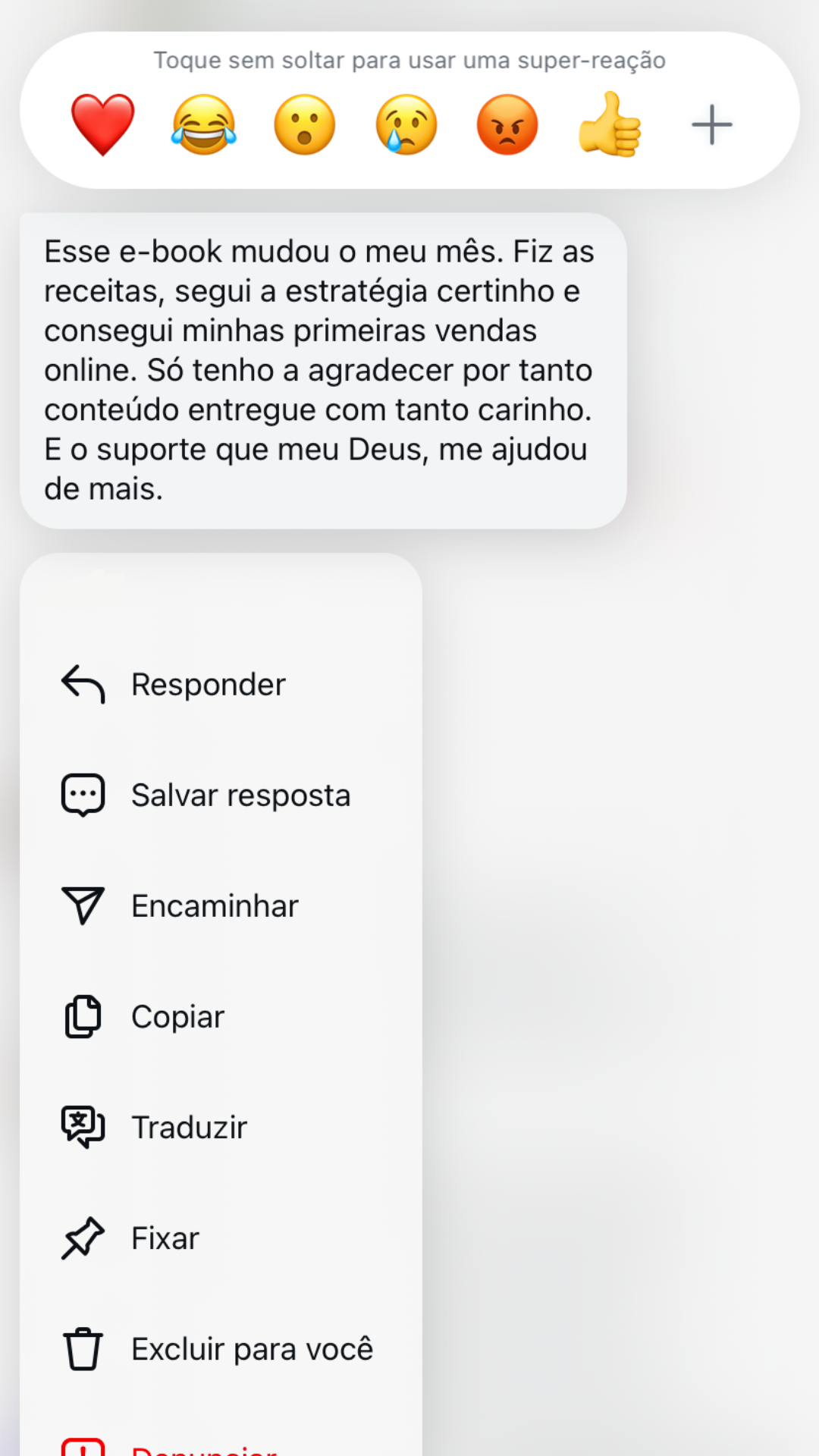
Task: Report the message with Denunciar
Action: pyautogui.click(x=203, y=1447)
